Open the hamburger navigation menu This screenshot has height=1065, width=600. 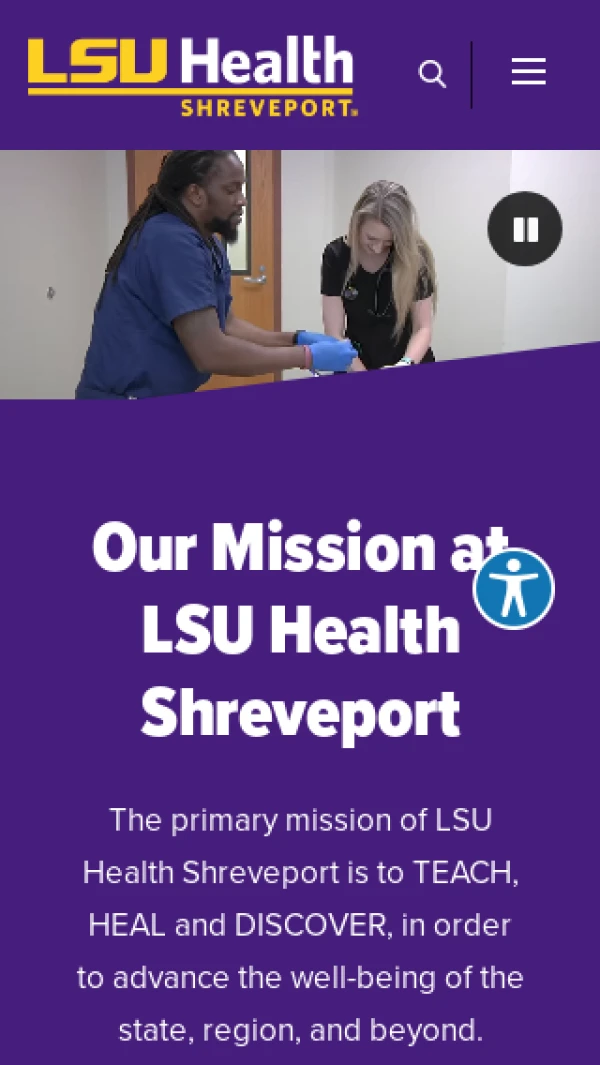pyautogui.click(x=528, y=72)
